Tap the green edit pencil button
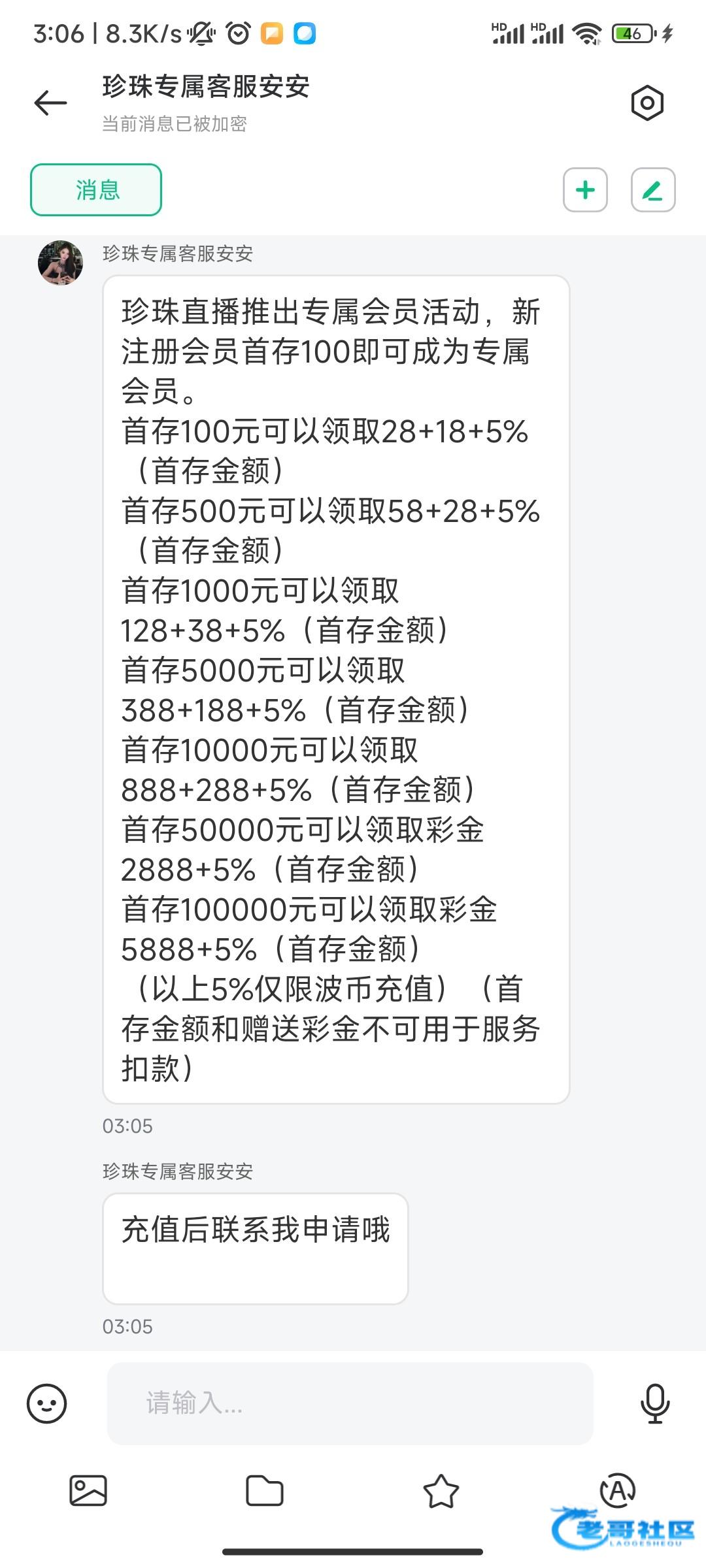The image size is (706, 1568). point(653,190)
